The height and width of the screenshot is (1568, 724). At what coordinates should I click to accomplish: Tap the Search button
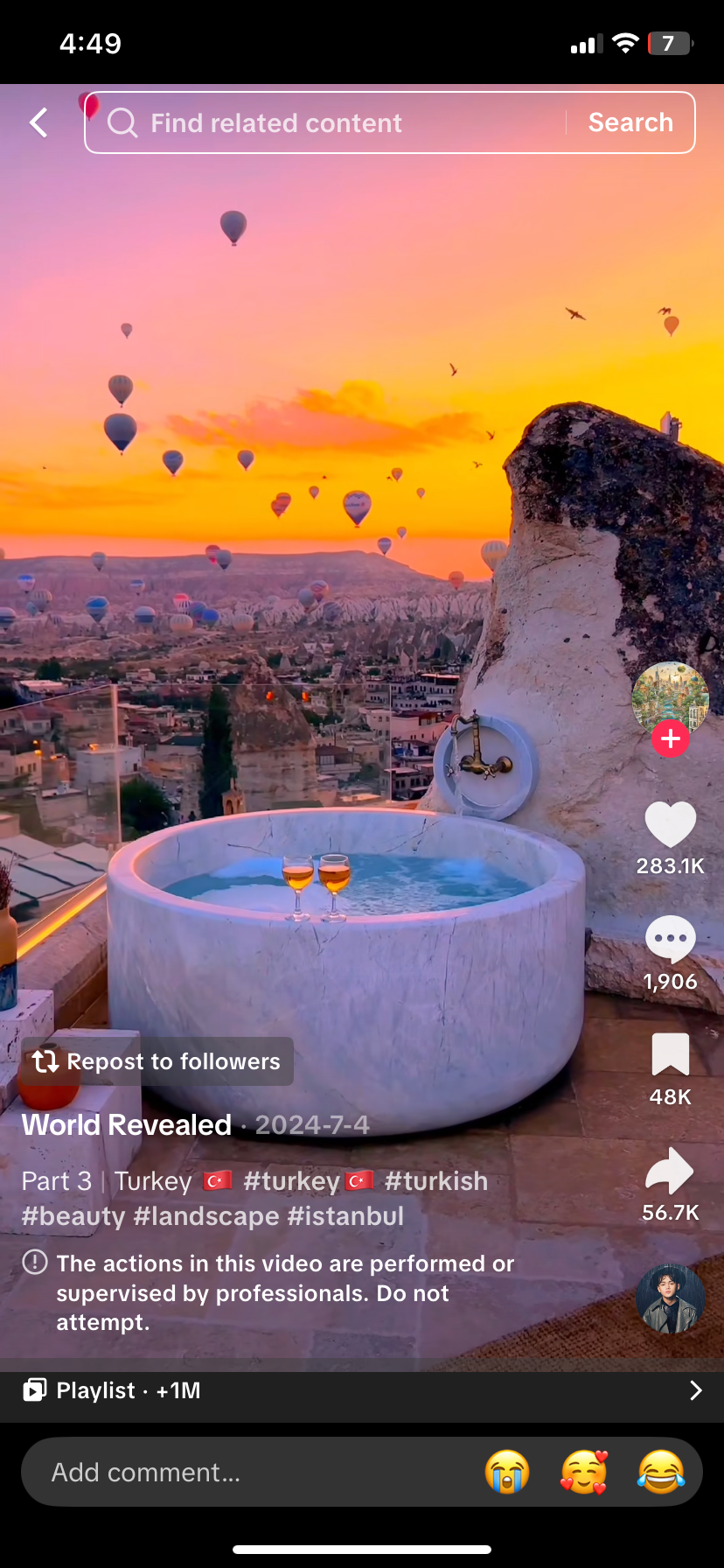630,122
